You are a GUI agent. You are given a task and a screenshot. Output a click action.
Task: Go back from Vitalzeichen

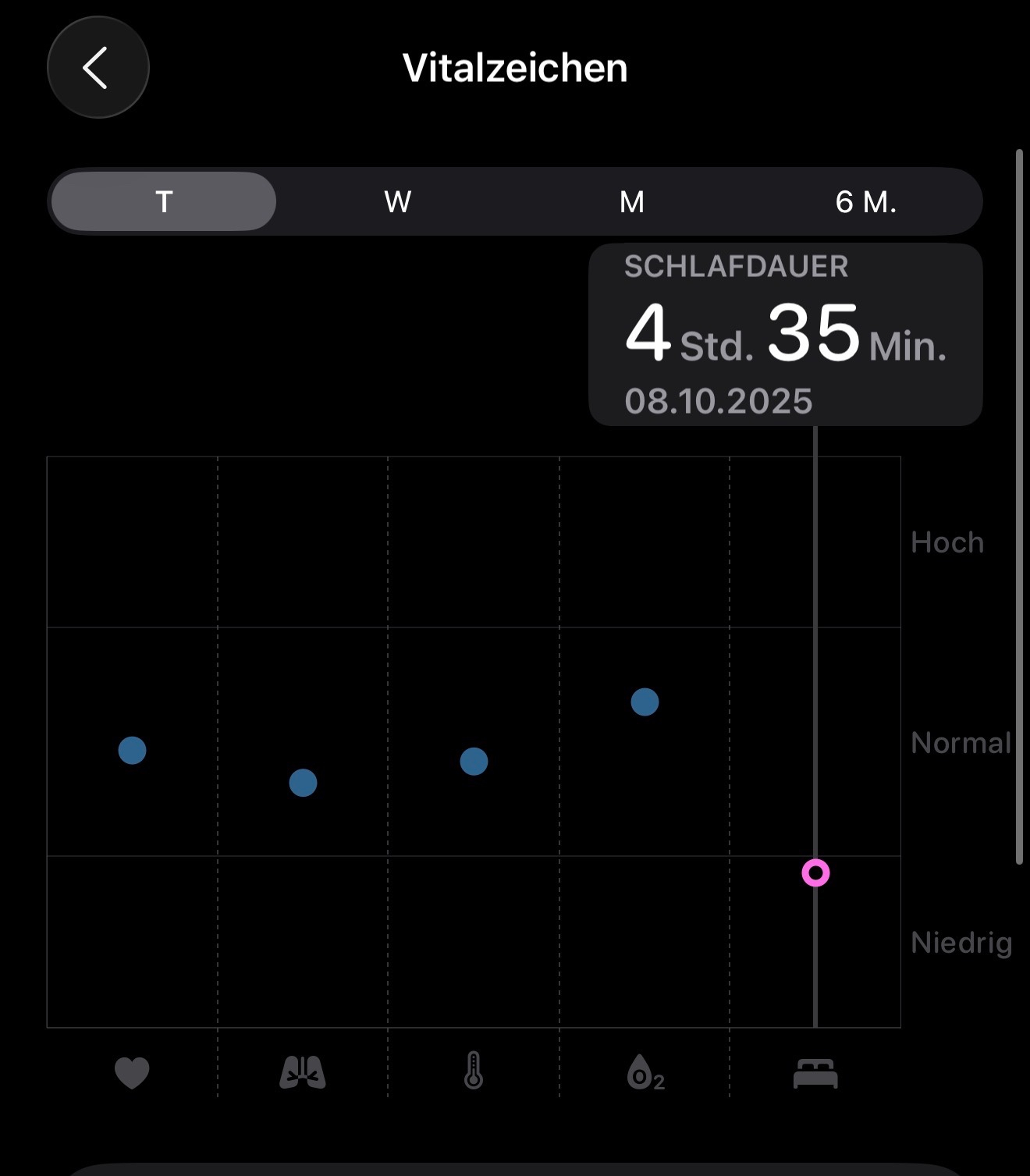[x=98, y=67]
